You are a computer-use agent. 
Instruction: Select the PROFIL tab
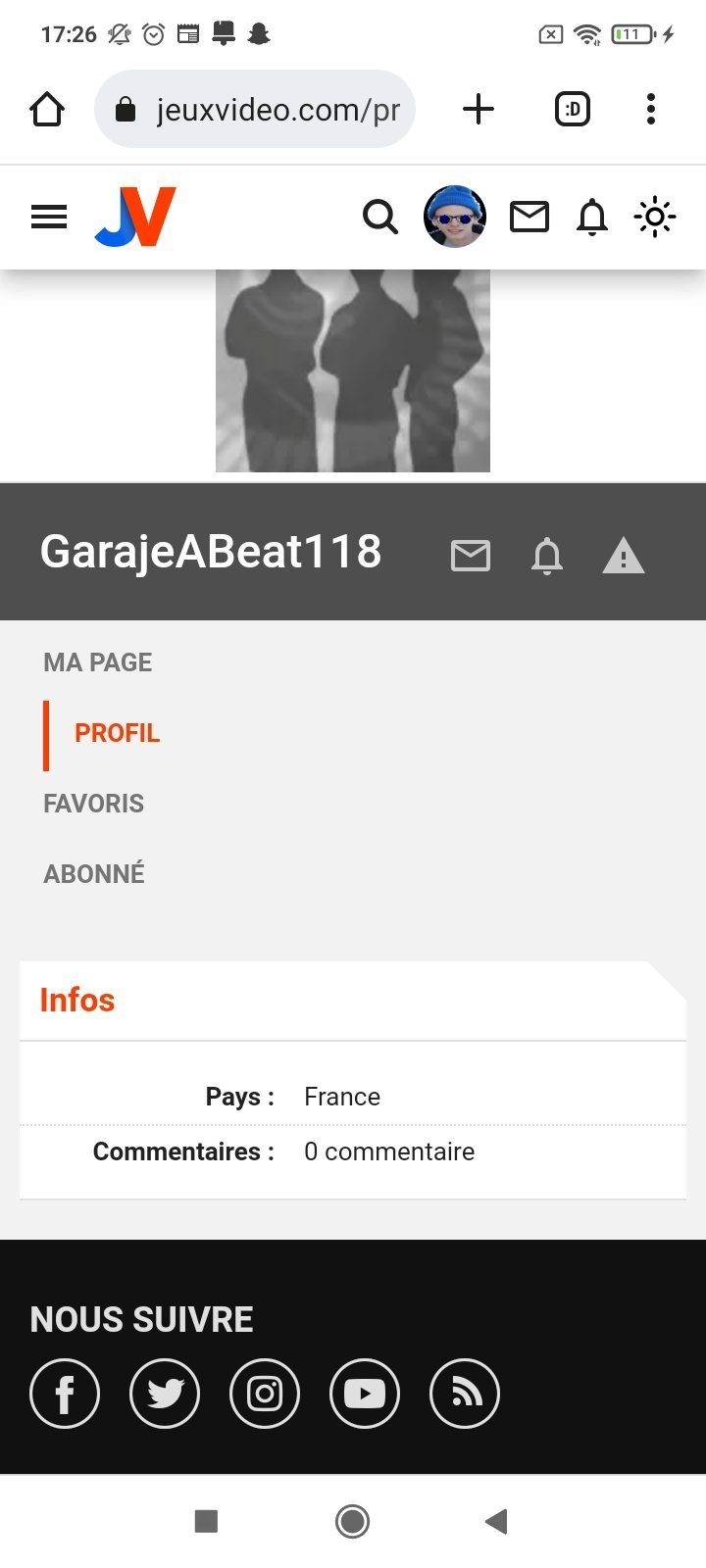(x=117, y=733)
